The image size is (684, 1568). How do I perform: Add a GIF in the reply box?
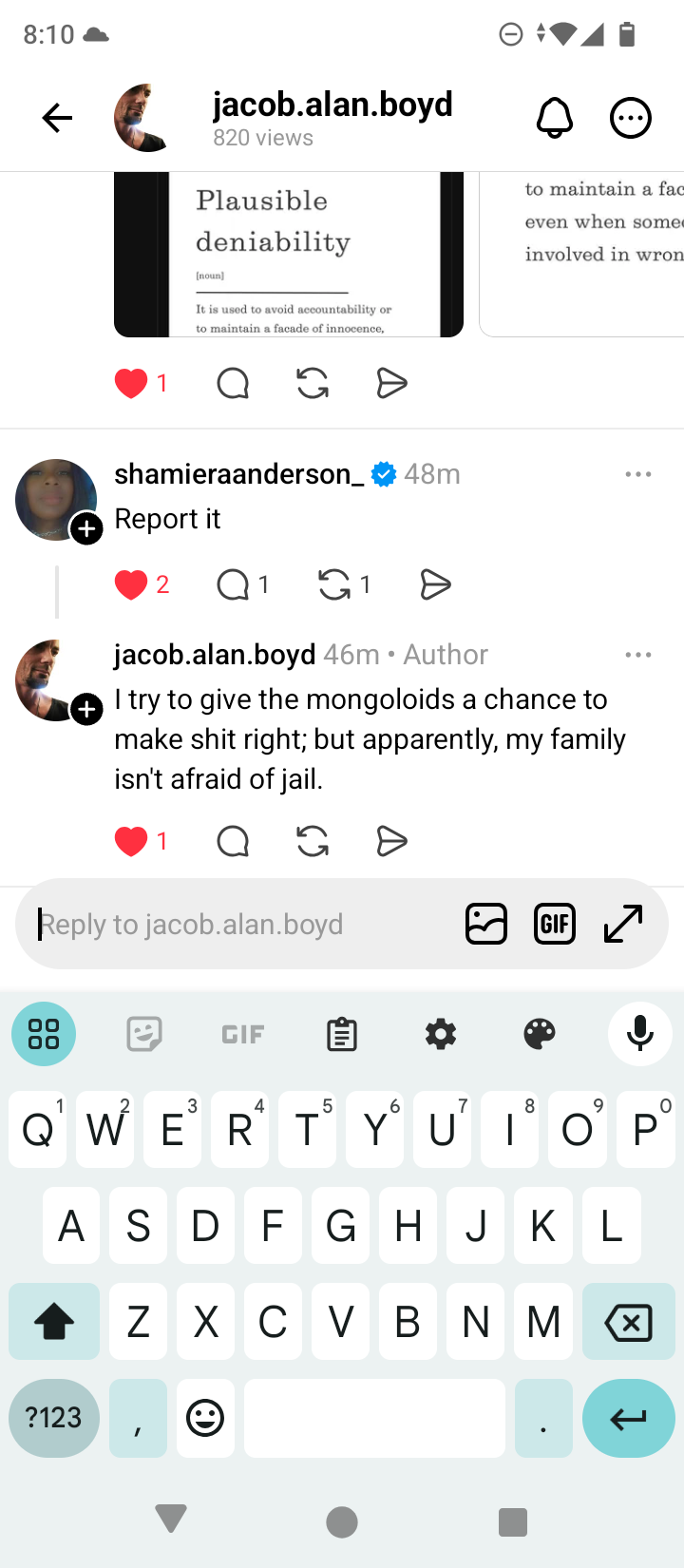(555, 924)
